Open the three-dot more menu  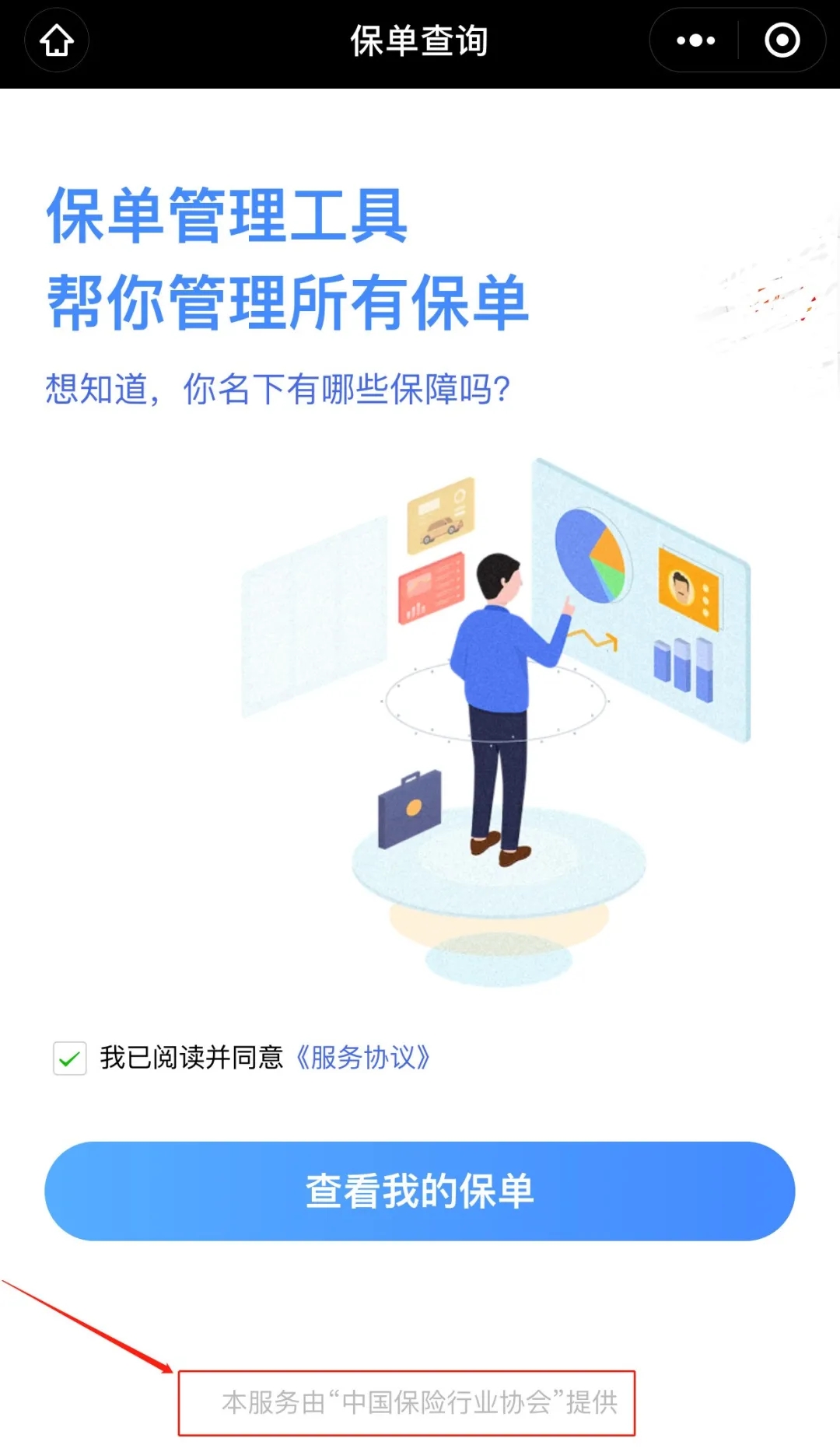[695, 40]
